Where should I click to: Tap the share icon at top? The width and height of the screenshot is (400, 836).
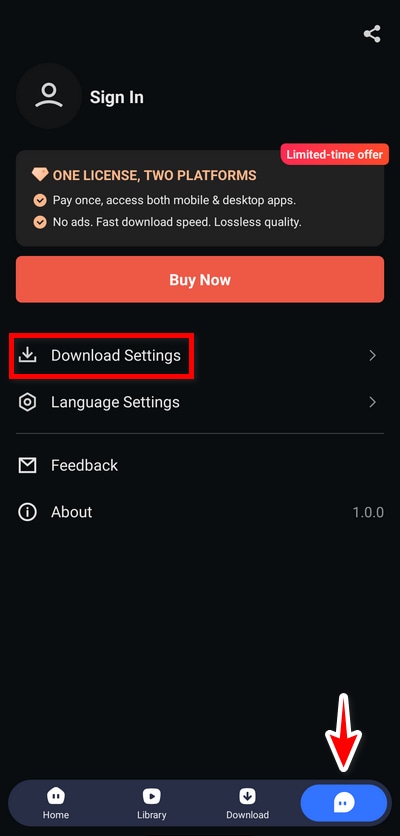(x=372, y=34)
